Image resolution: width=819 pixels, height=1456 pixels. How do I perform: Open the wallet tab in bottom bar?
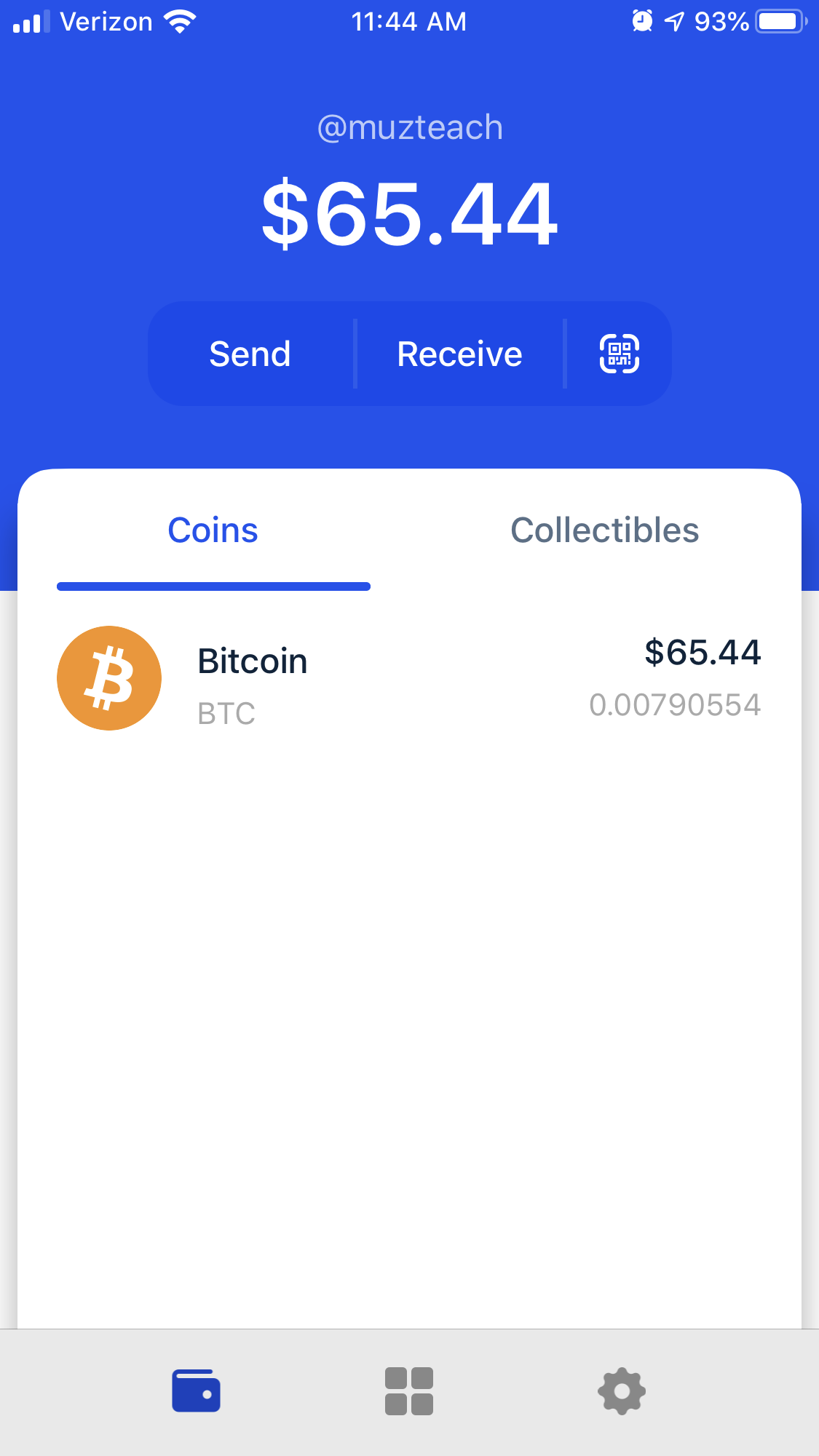point(197,1391)
